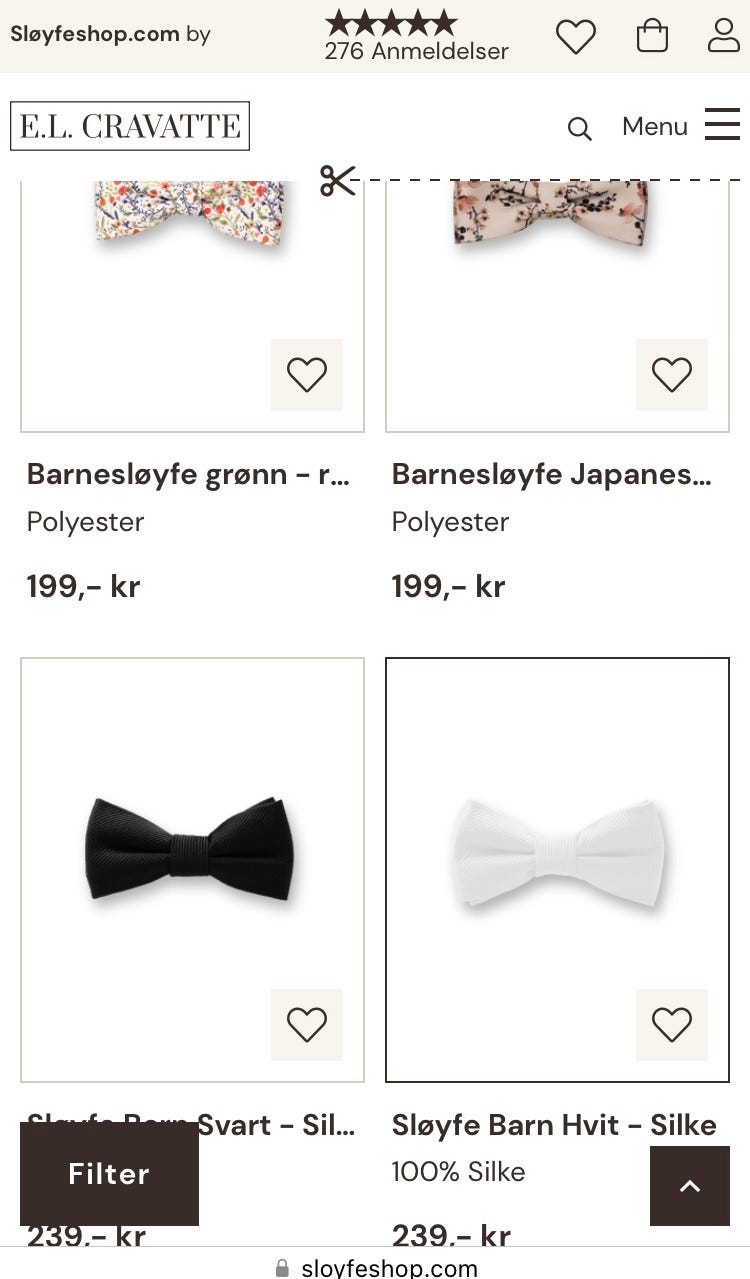The image size is (750, 1279).
Task: Collapse the page with the scroll-to-top chevron
Action: click(690, 1185)
